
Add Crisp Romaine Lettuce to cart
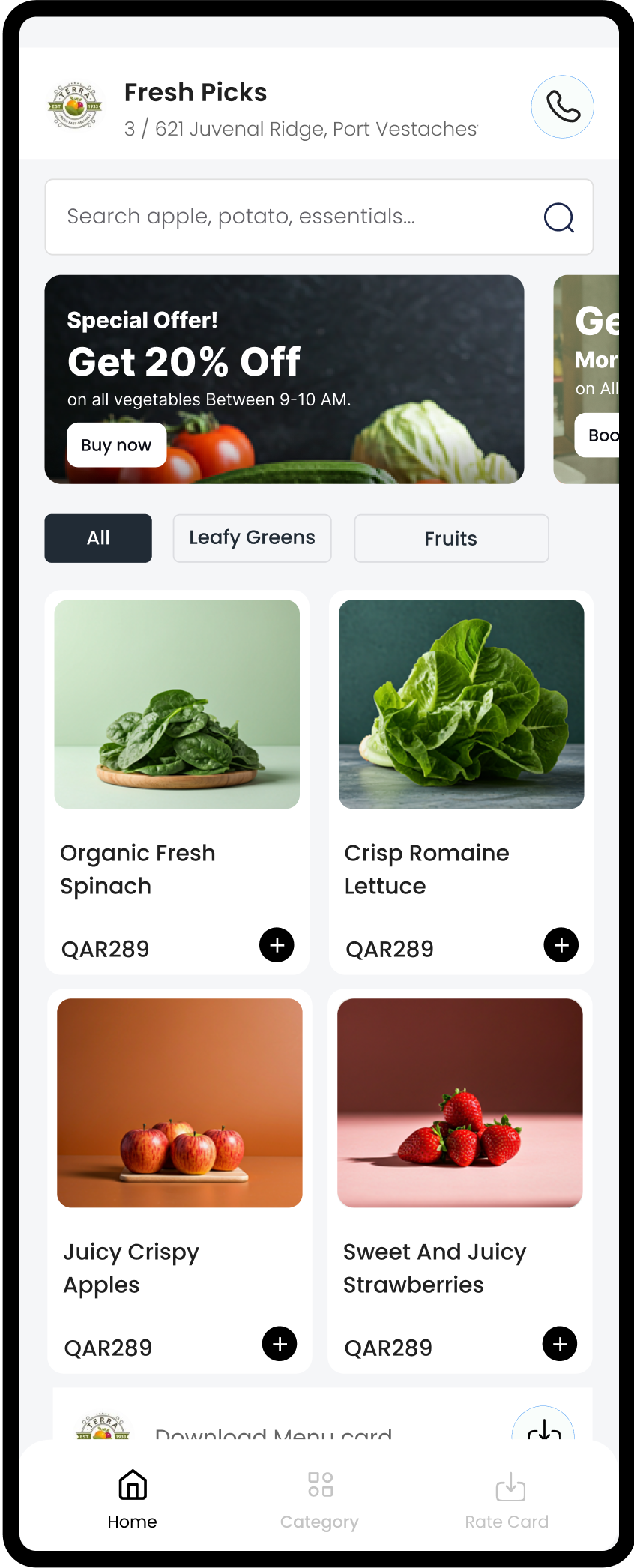[x=561, y=945]
